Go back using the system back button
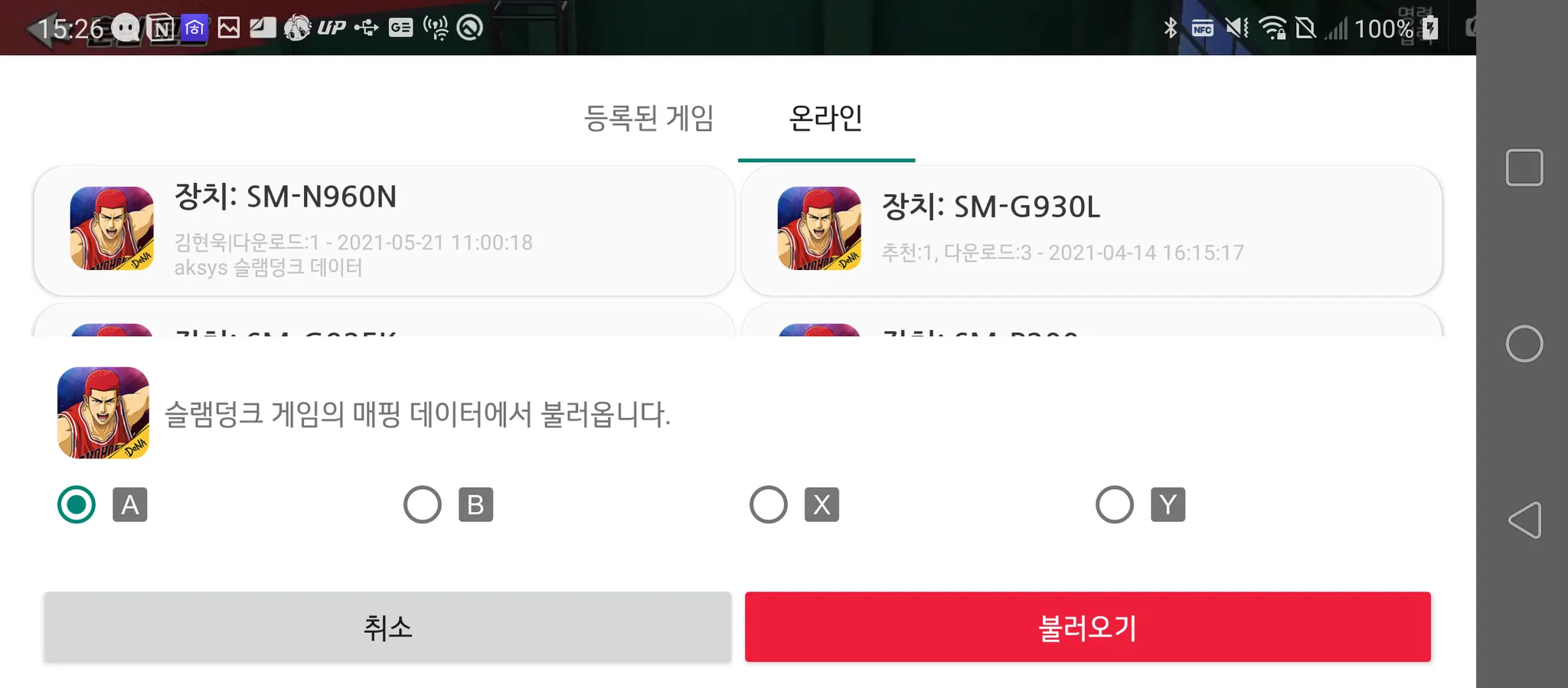 (1524, 520)
